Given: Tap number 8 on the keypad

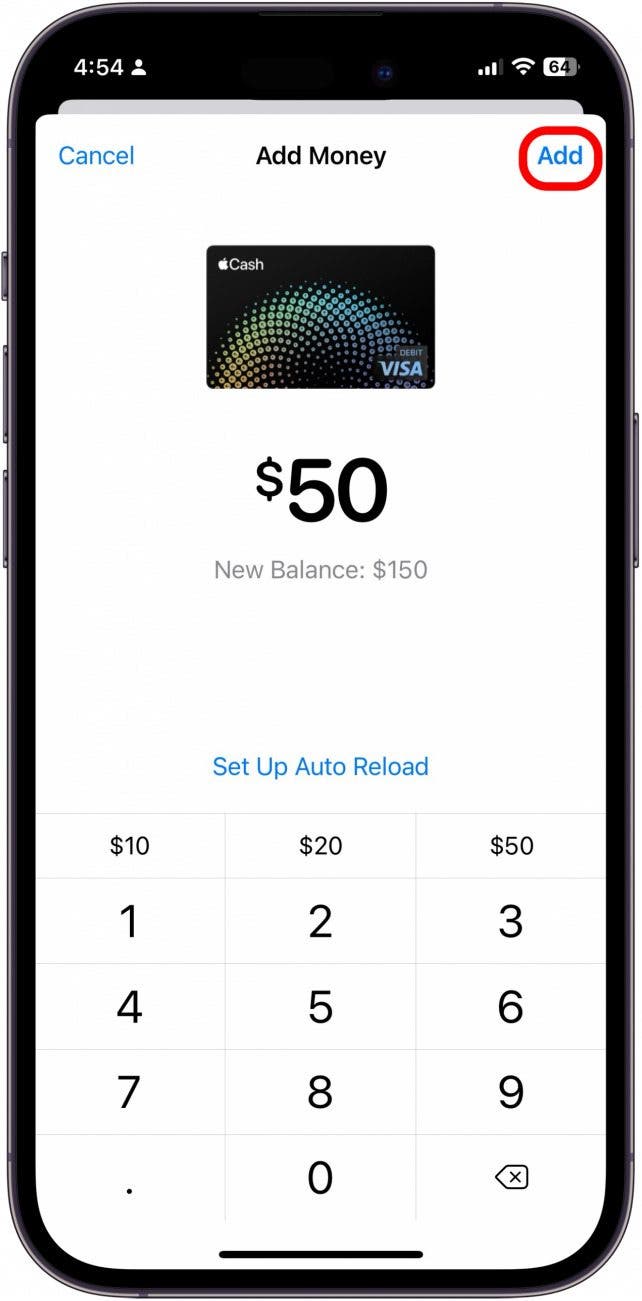Looking at the screenshot, I should (320, 1092).
